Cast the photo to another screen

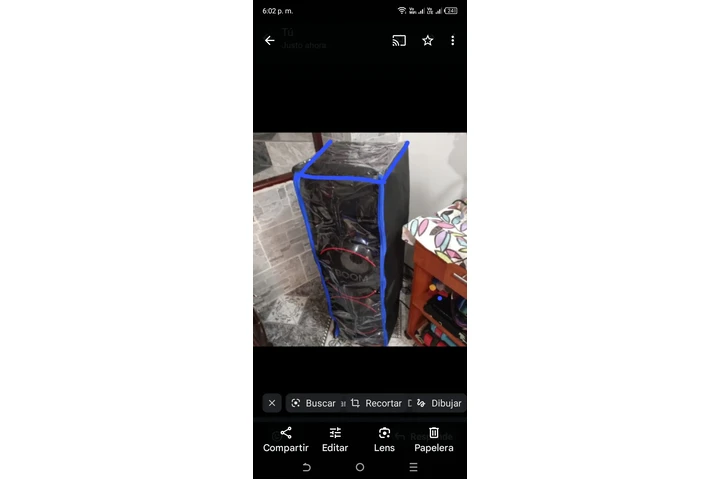click(x=399, y=41)
